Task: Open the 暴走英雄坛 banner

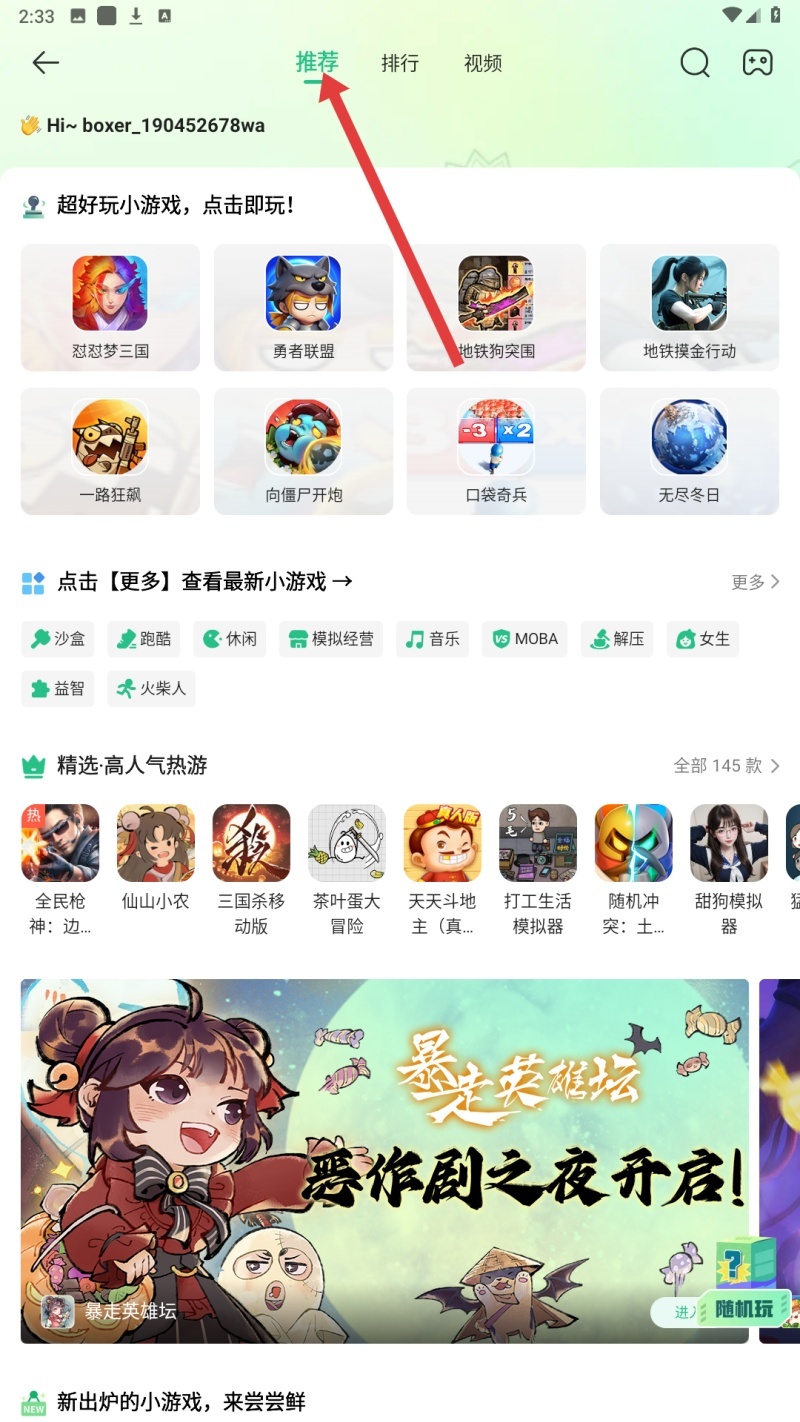Action: [384, 1160]
